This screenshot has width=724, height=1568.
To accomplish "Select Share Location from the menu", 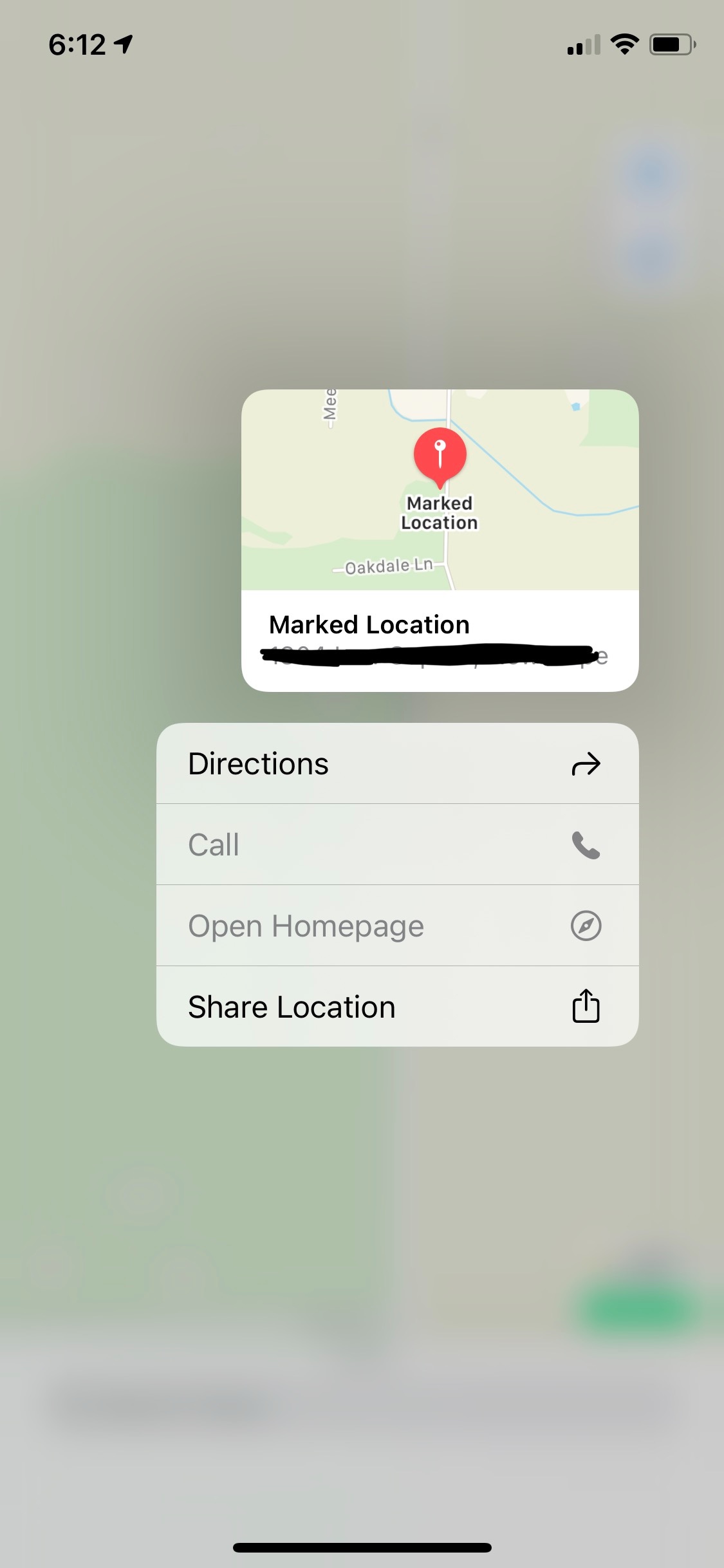I will click(x=397, y=1007).
